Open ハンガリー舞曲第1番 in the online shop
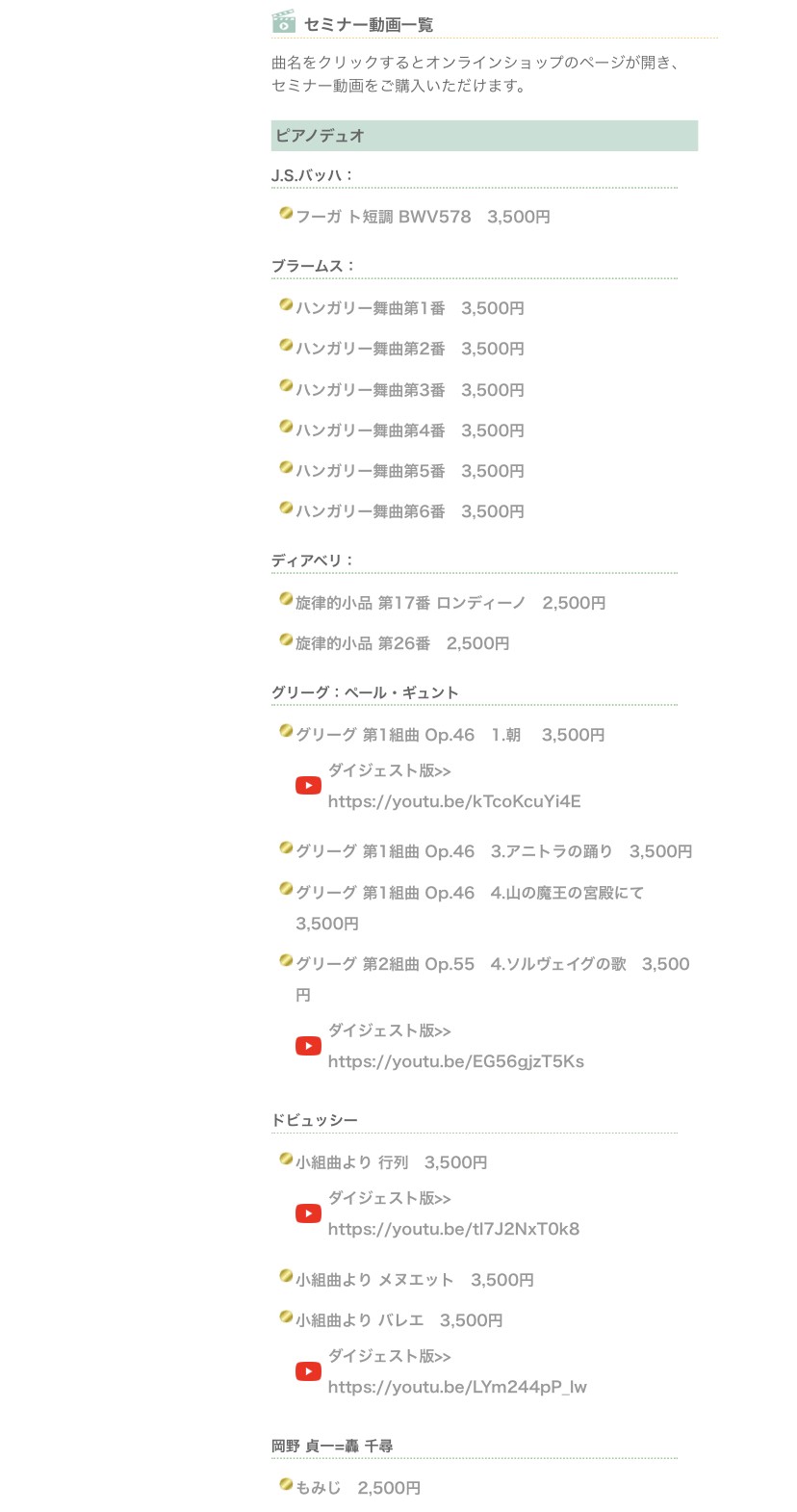This screenshot has height=1512, width=797. point(410,308)
